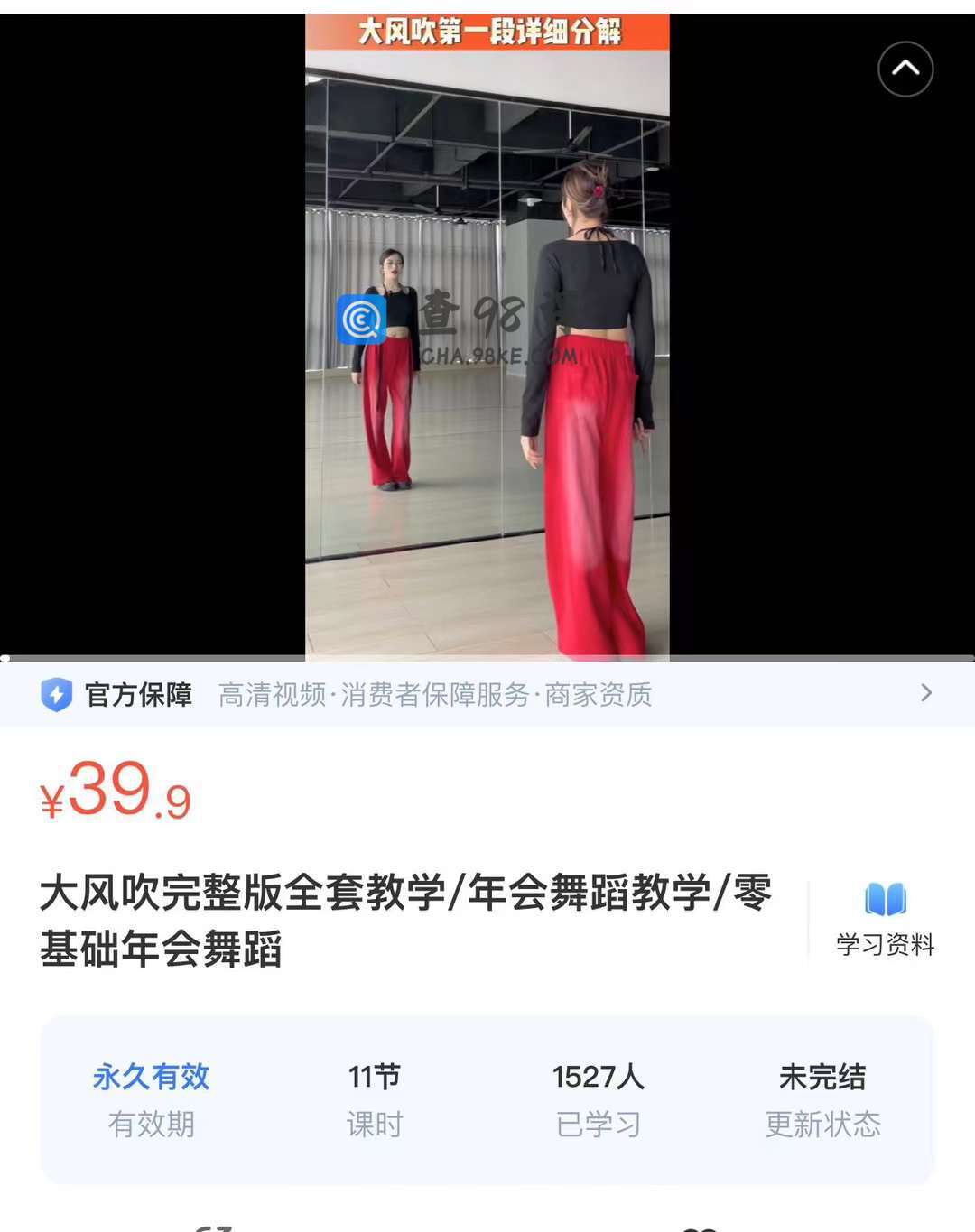Tap the collapse arrow on video
Viewport: 975px width, 1232px height.
point(905,69)
